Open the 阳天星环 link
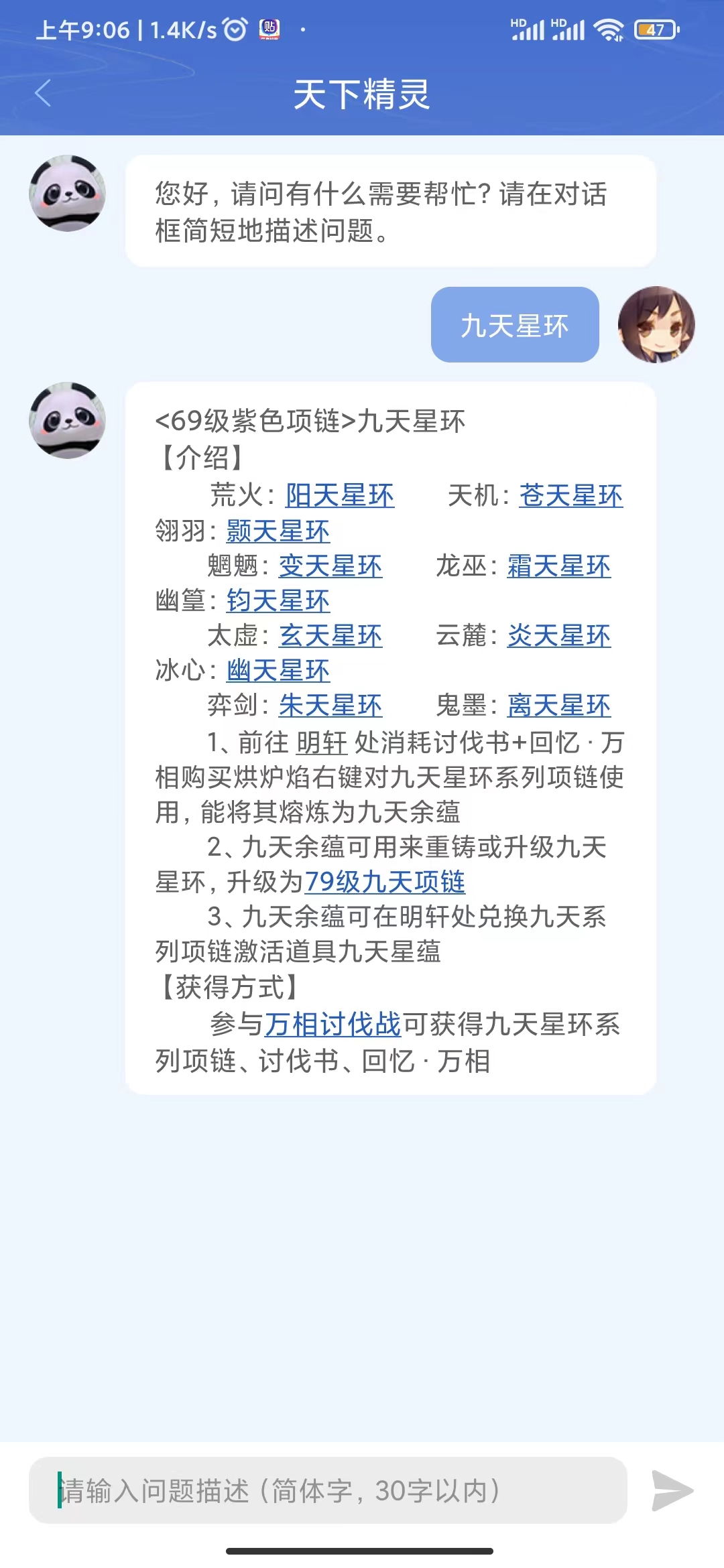Screen dimensions: 724x1568 pyautogui.click(x=339, y=496)
